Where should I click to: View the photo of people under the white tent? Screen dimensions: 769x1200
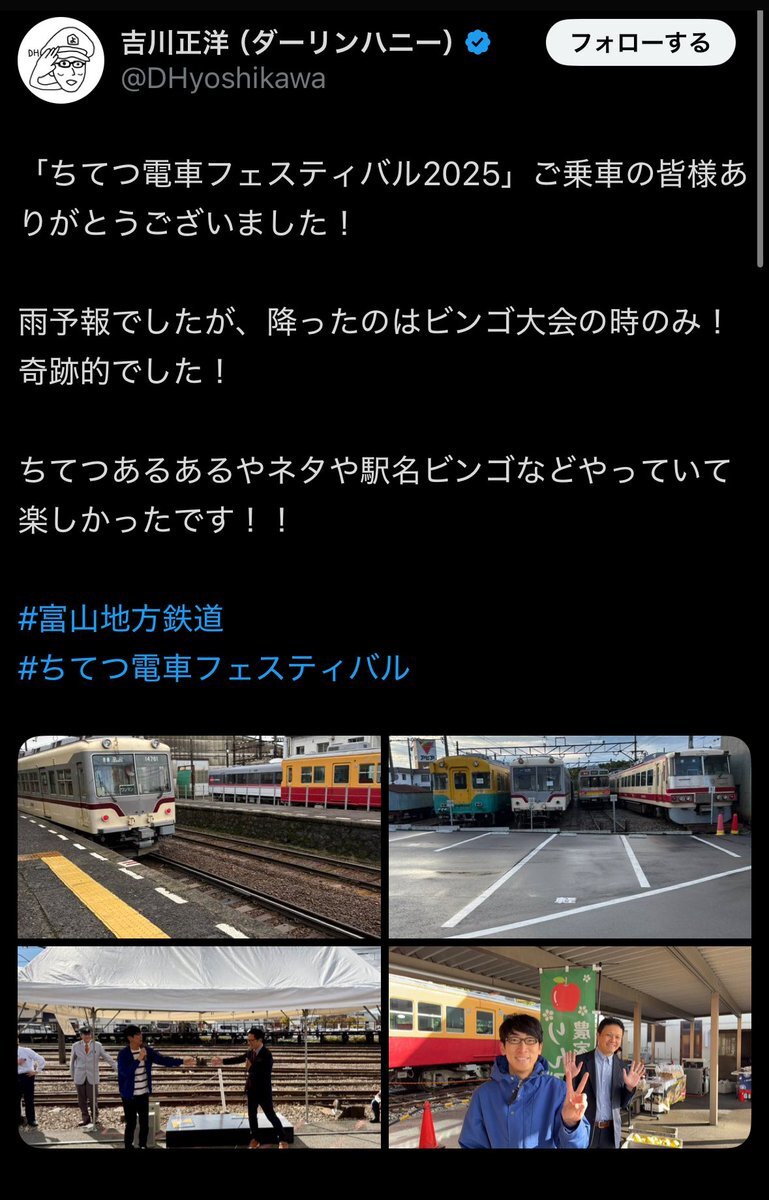tap(199, 1047)
